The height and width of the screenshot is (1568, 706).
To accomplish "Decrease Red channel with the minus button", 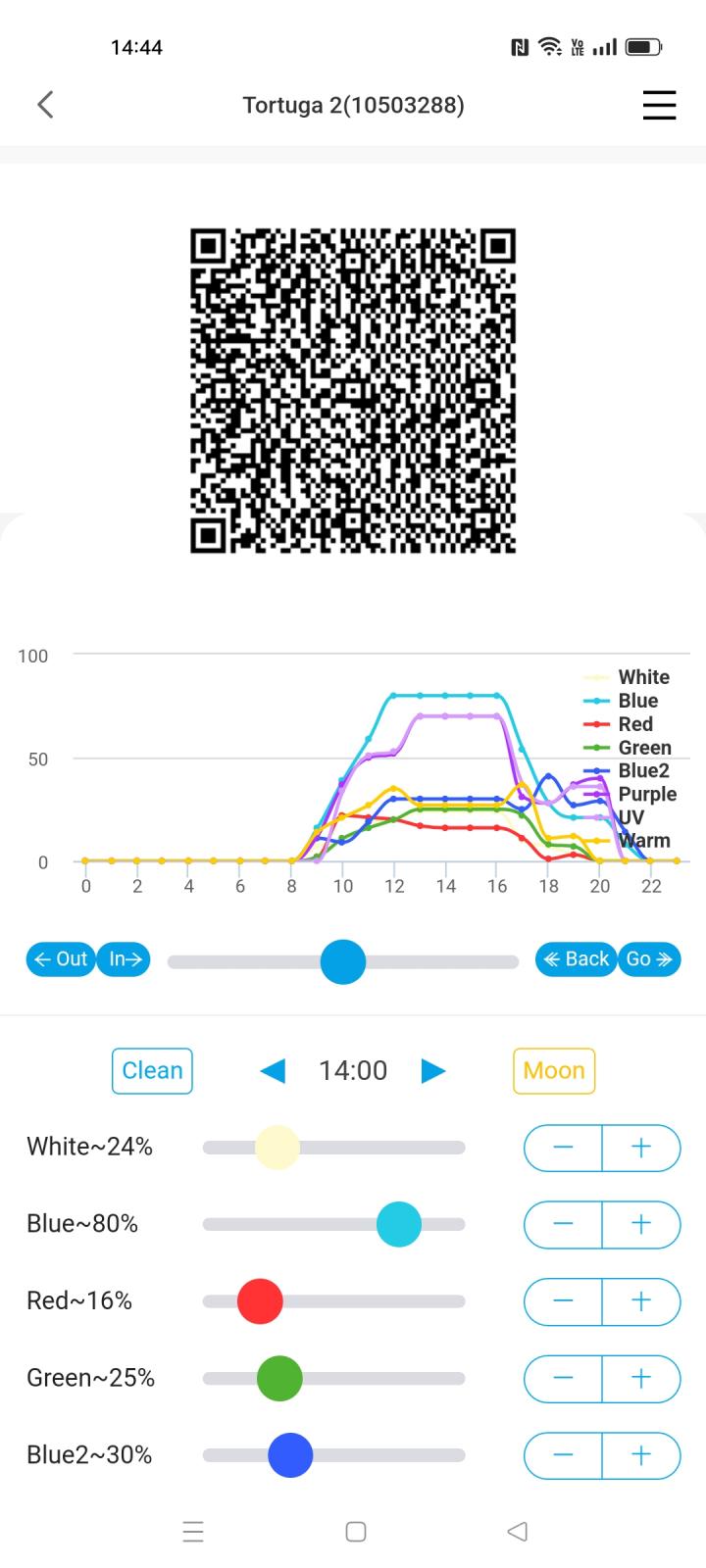I will [x=563, y=1301].
